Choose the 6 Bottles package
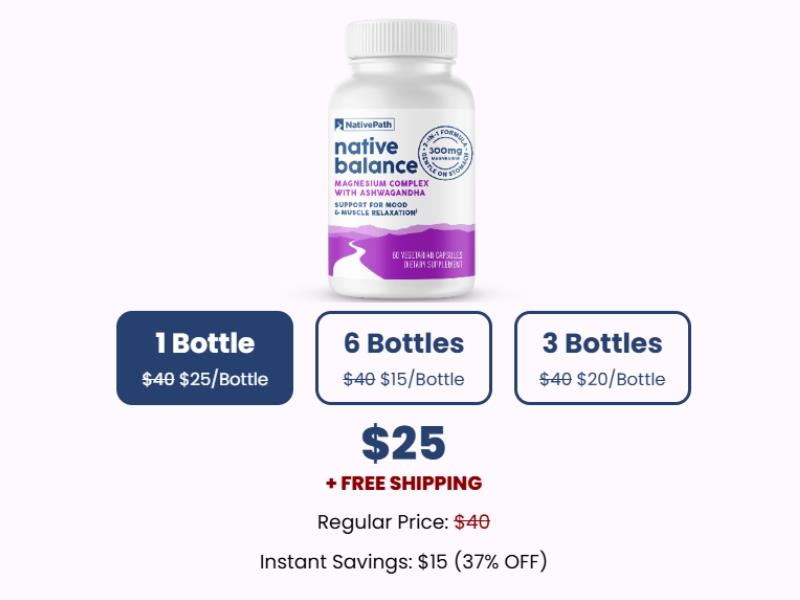Viewport: 800px width, 600px height. click(x=404, y=358)
